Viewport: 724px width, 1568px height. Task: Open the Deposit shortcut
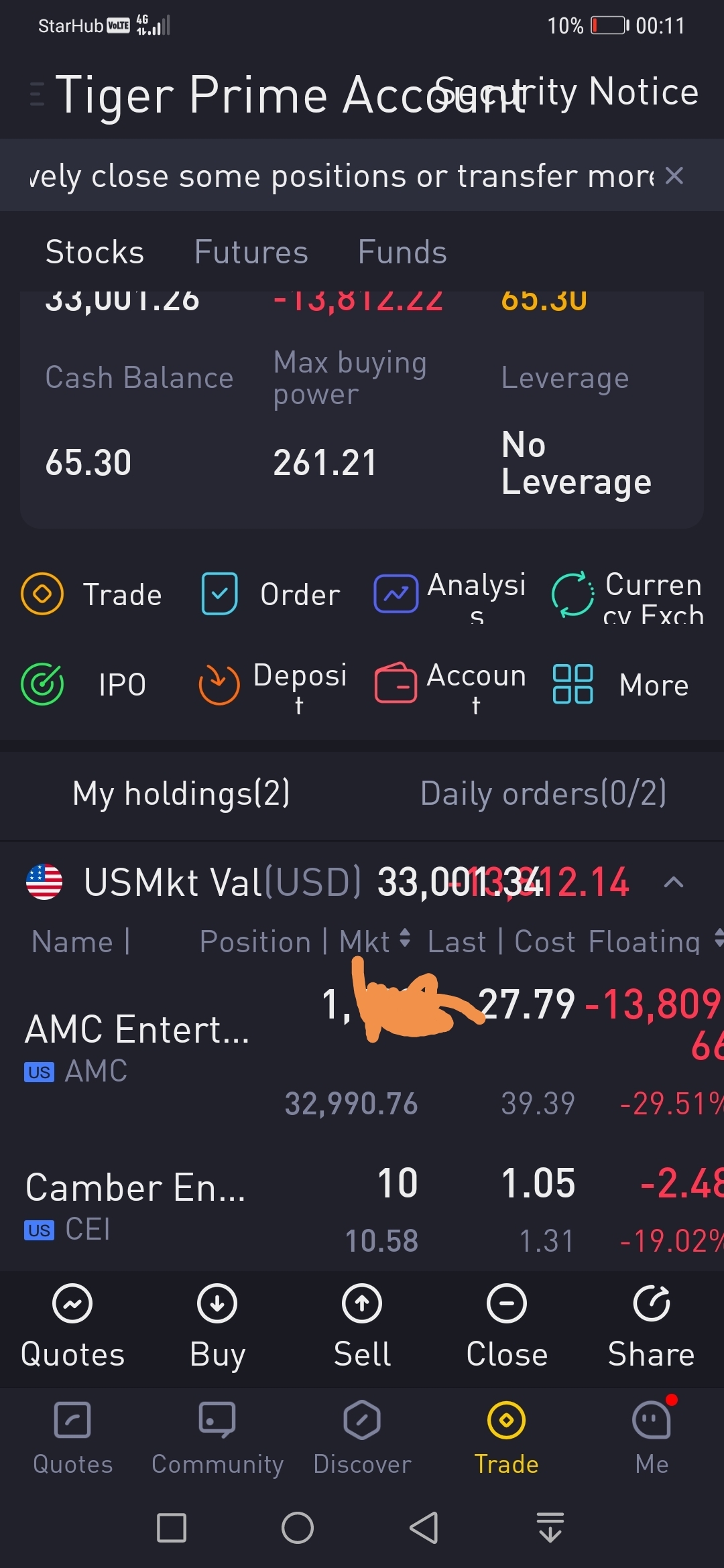pos(273,685)
